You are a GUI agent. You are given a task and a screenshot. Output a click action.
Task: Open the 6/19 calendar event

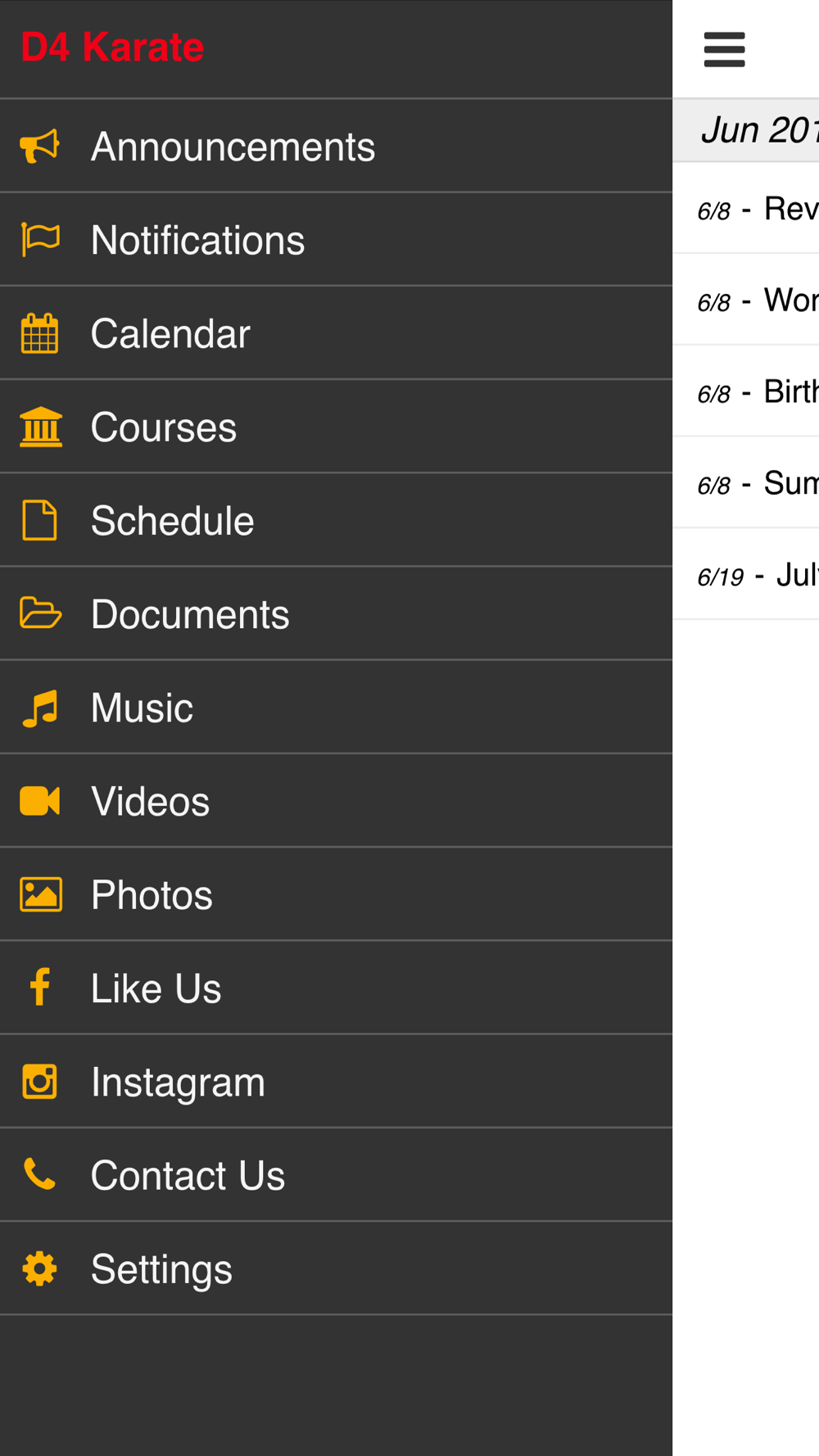click(746, 574)
